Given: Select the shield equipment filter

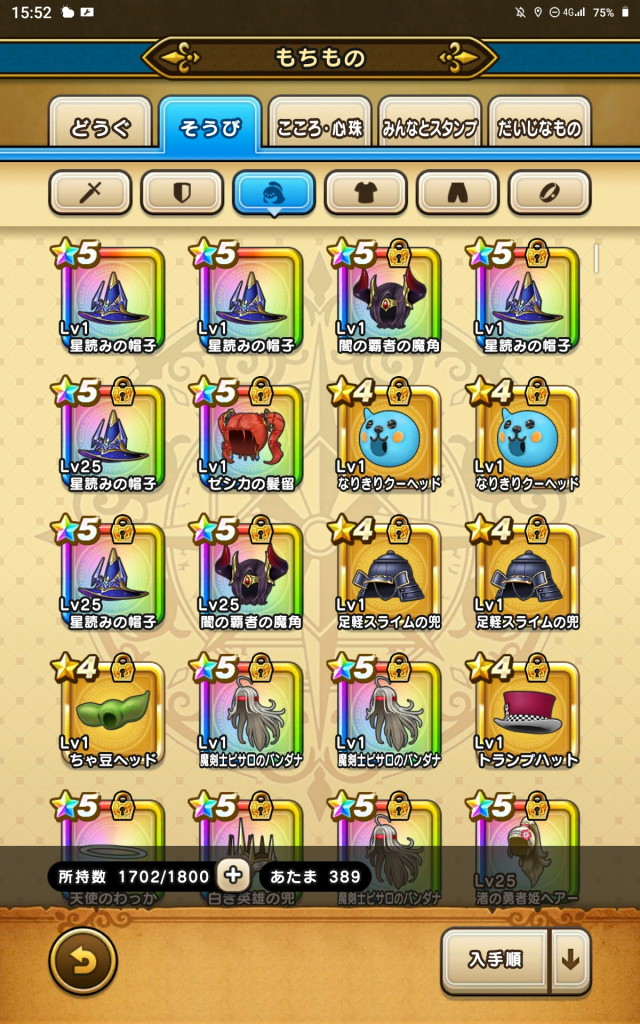Looking at the screenshot, I should coord(182,193).
